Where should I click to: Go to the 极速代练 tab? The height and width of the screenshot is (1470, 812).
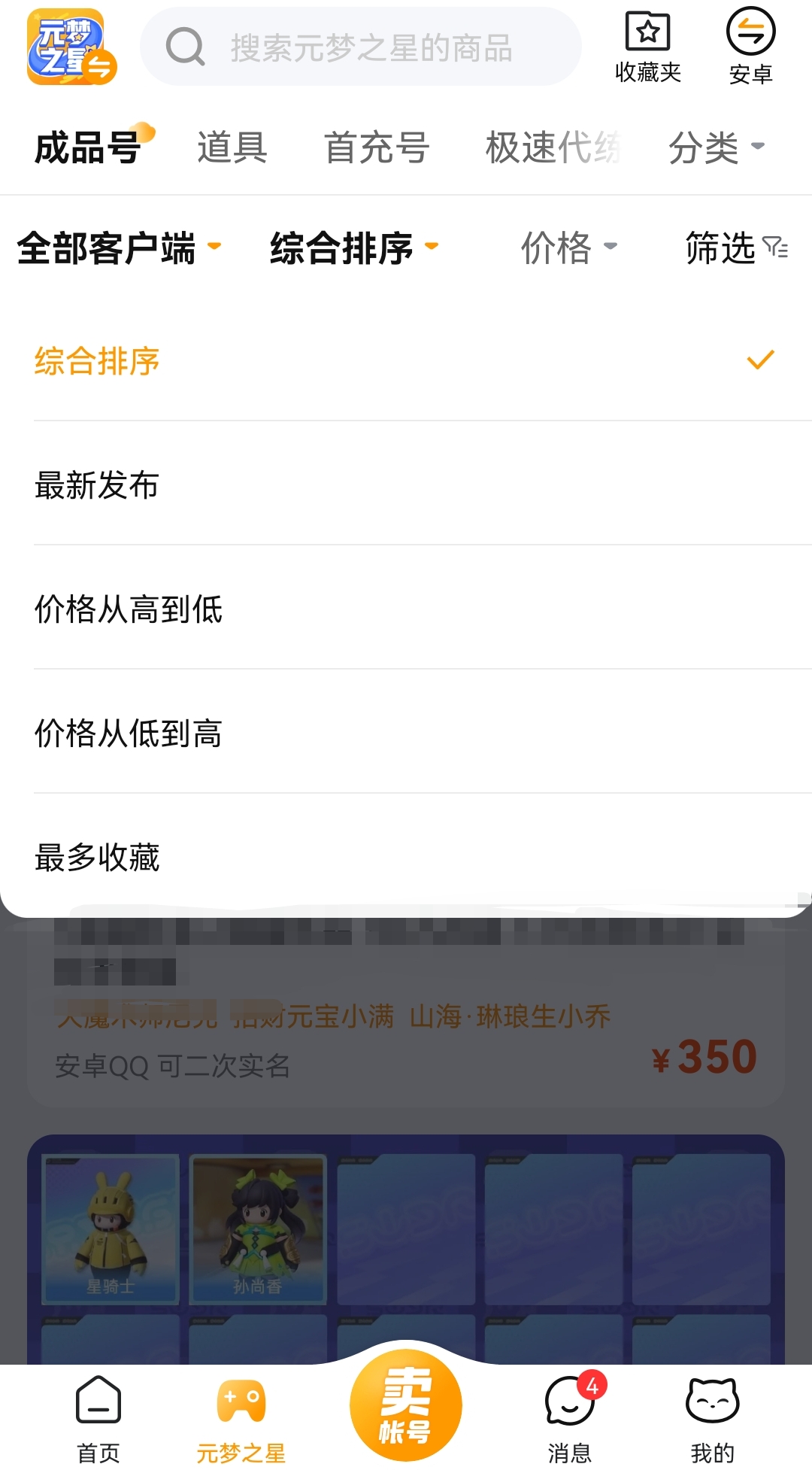[x=553, y=147]
